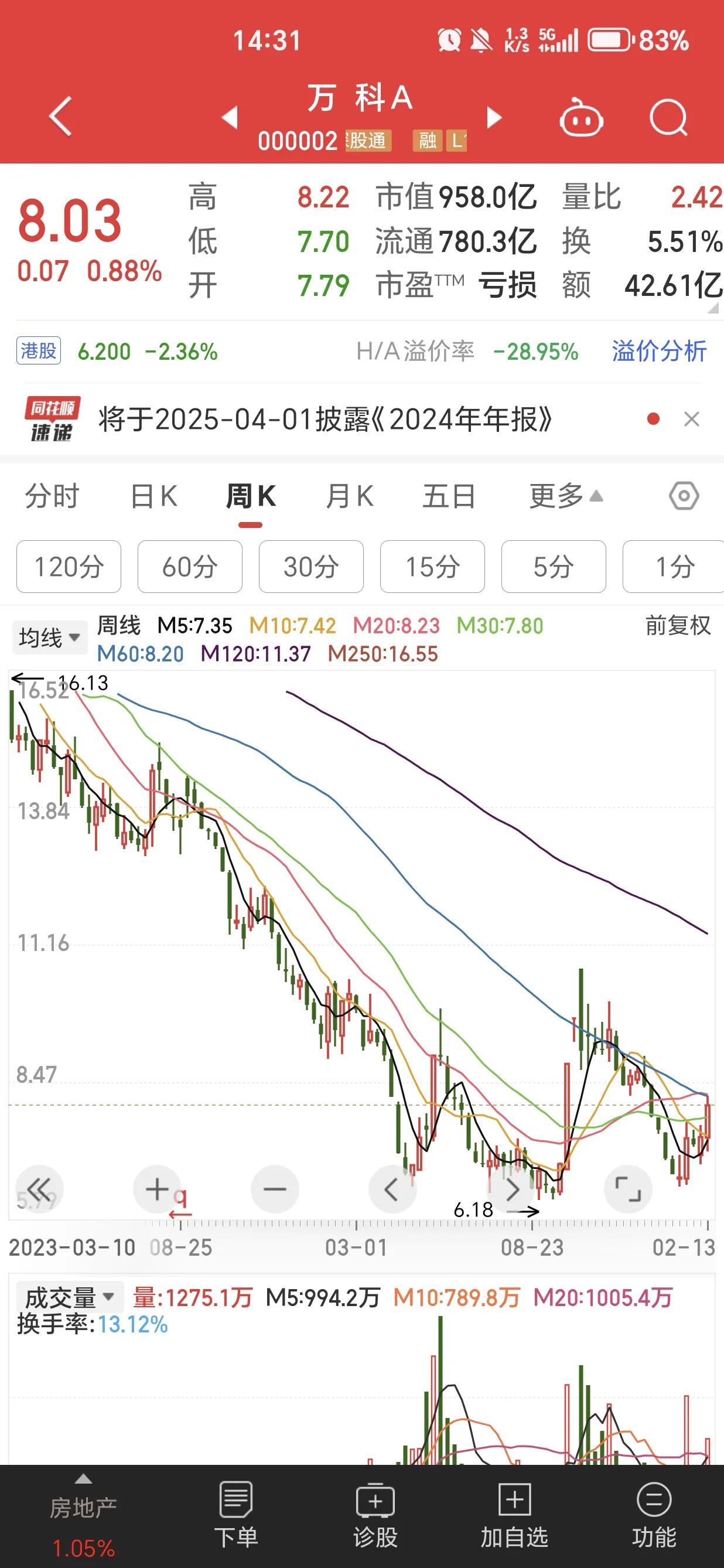Go back using the top-left arrow

[59, 117]
